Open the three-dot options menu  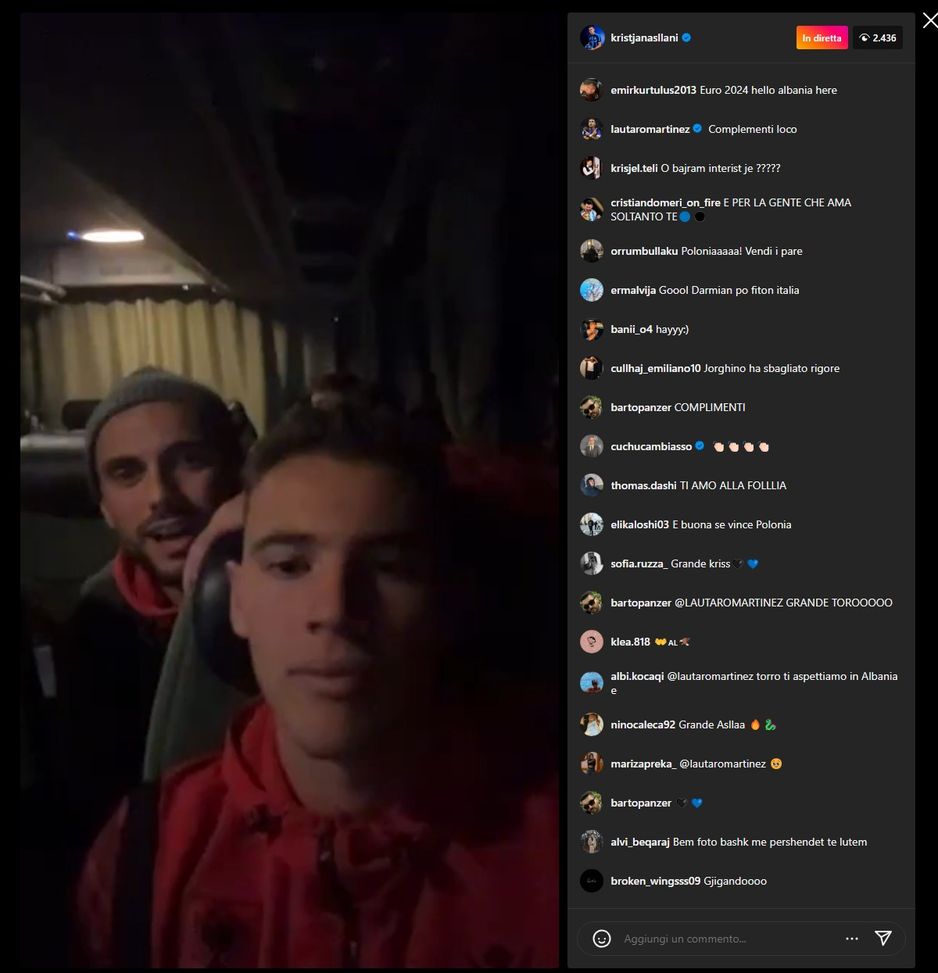[852, 939]
